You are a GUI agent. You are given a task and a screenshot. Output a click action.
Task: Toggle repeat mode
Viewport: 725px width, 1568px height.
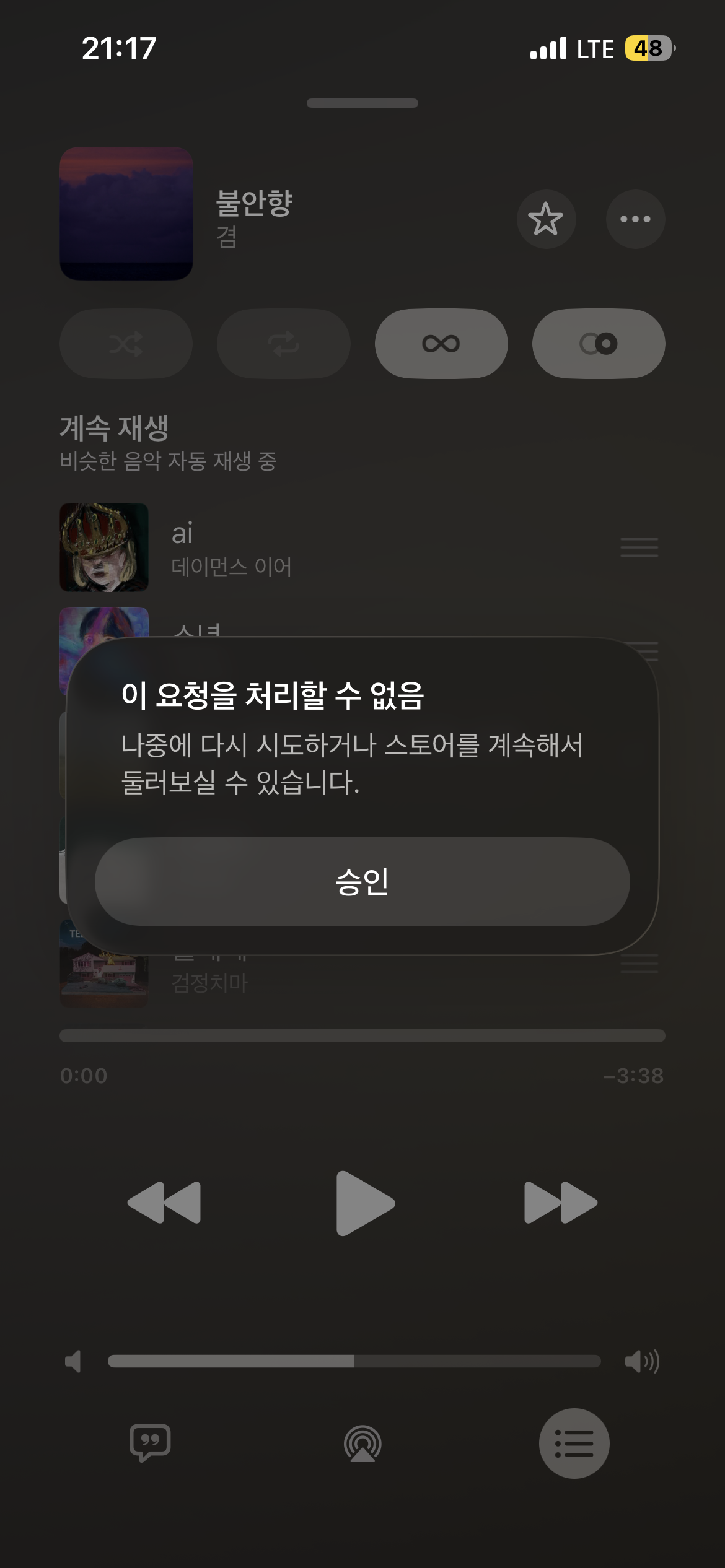[x=283, y=344]
